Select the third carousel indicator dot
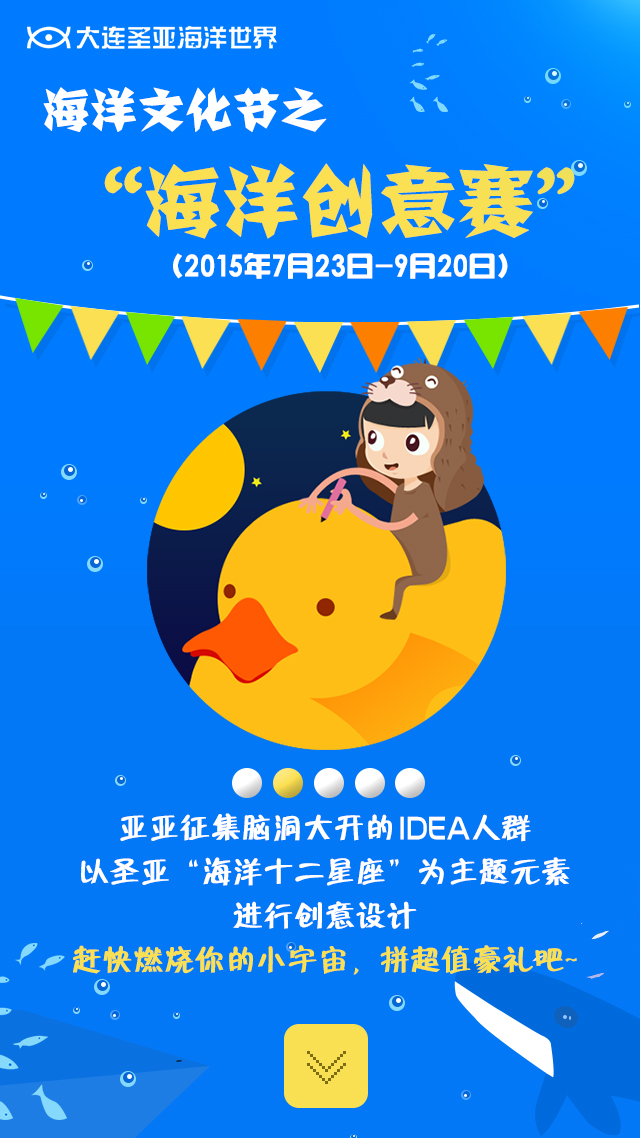This screenshot has width=640, height=1138. (329, 782)
